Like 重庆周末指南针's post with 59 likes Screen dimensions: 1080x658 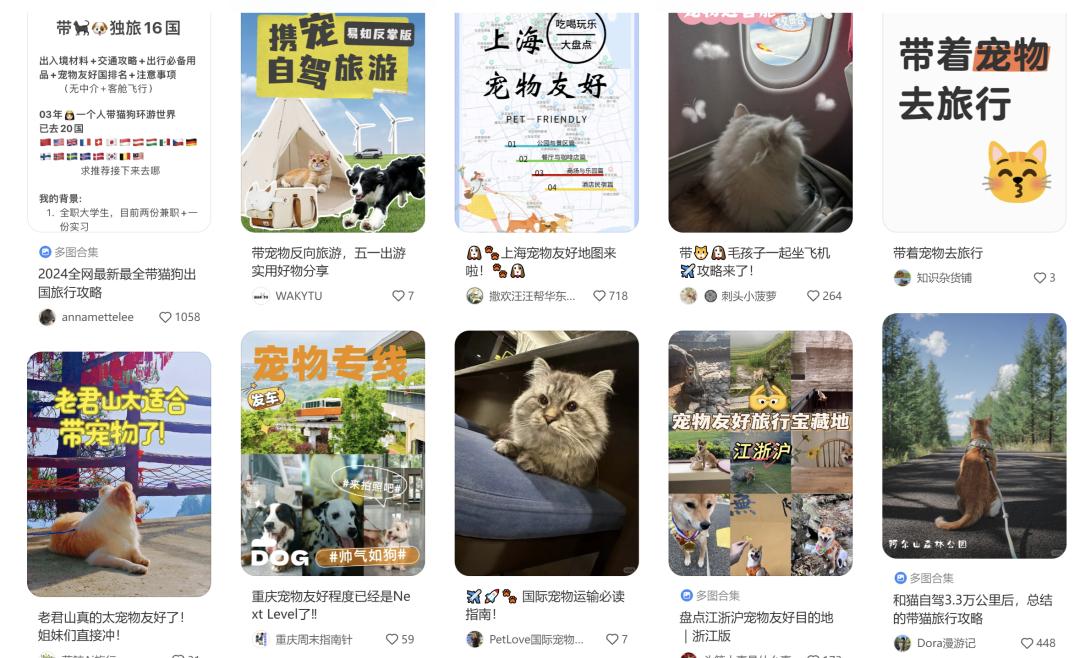392,639
